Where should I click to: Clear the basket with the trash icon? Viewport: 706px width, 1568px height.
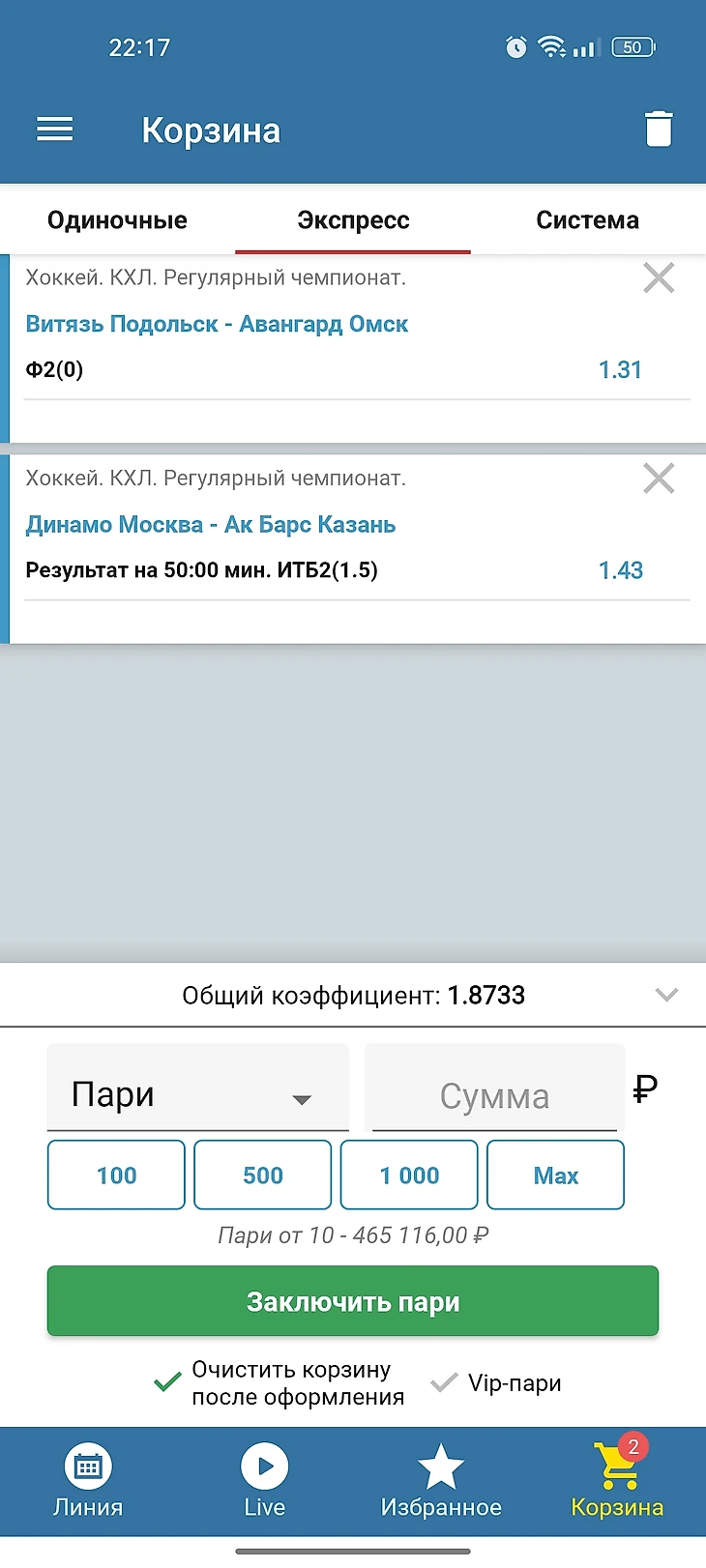(659, 130)
